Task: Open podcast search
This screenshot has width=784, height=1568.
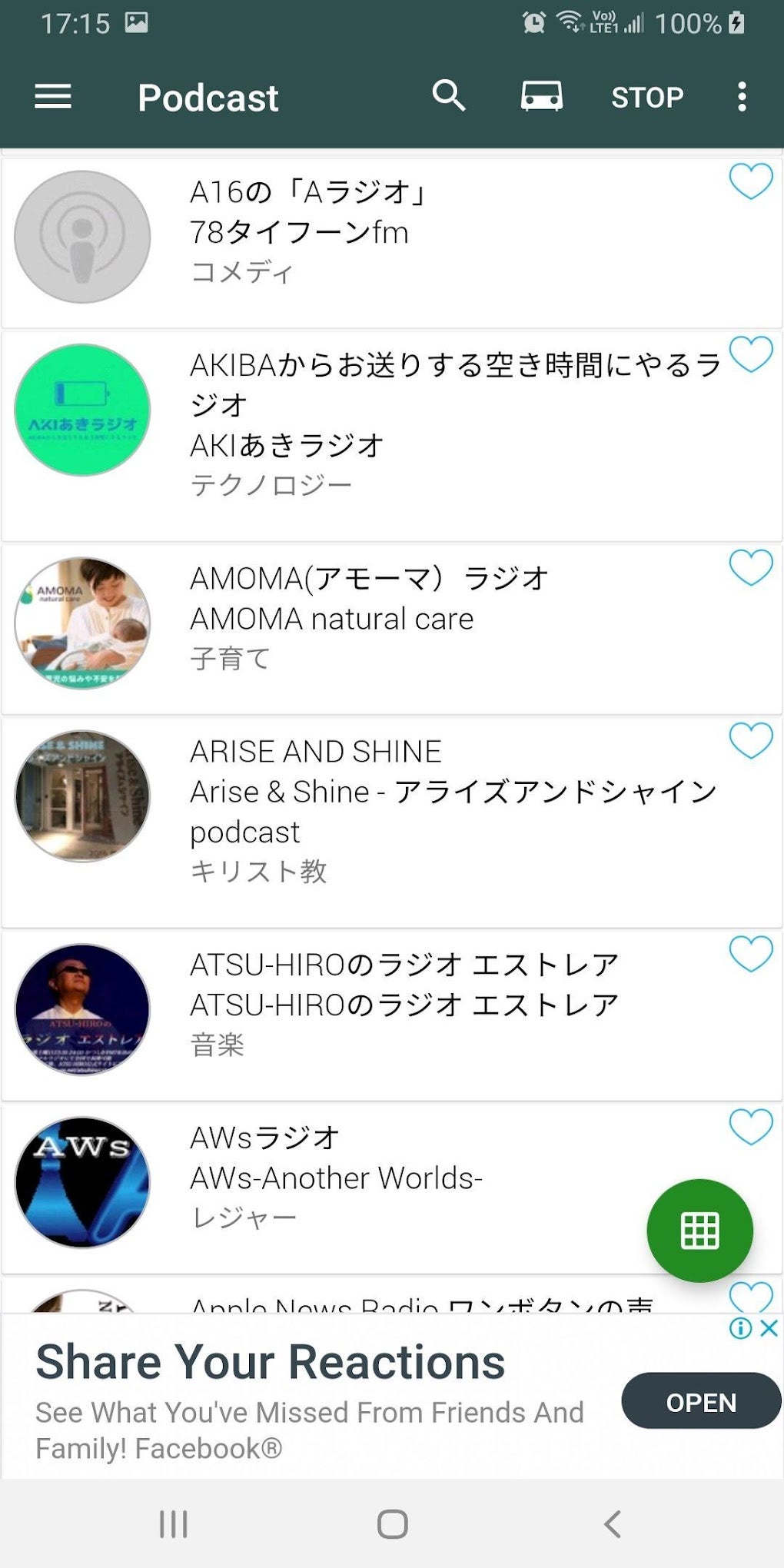Action: [449, 97]
